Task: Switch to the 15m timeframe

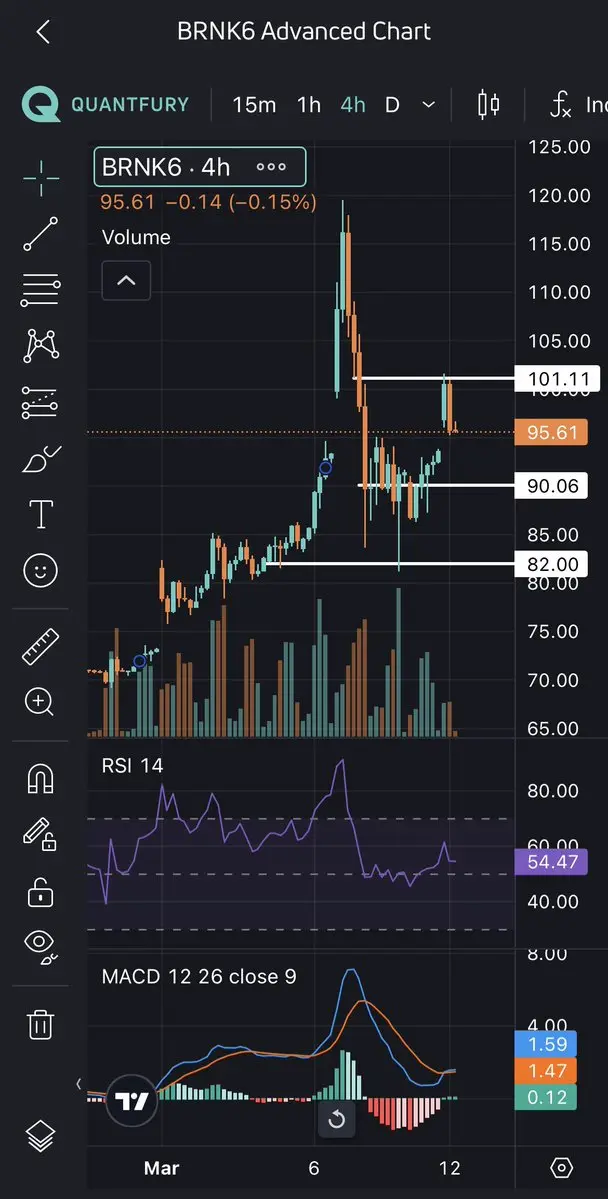Action: [x=254, y=105]
